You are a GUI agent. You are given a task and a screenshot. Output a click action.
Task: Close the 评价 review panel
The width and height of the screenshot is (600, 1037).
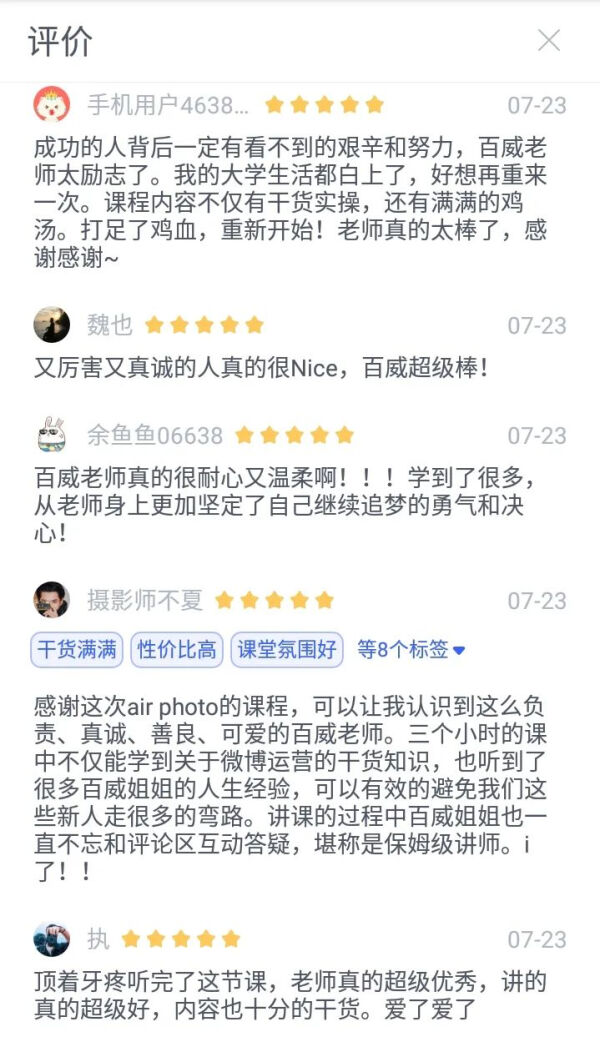click(x=549, y=40)
